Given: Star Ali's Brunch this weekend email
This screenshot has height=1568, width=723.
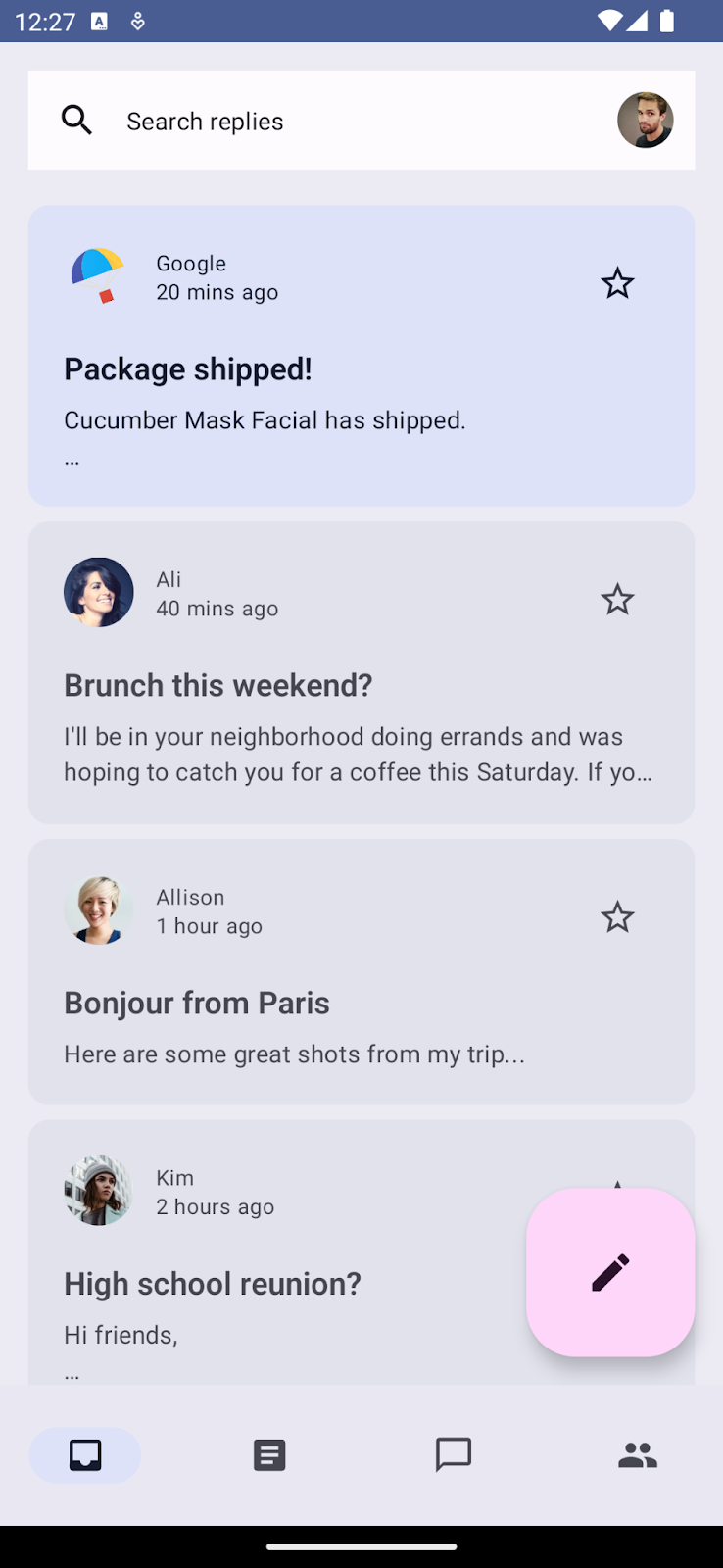Looking at the screenshot, I should click(617, 600).
